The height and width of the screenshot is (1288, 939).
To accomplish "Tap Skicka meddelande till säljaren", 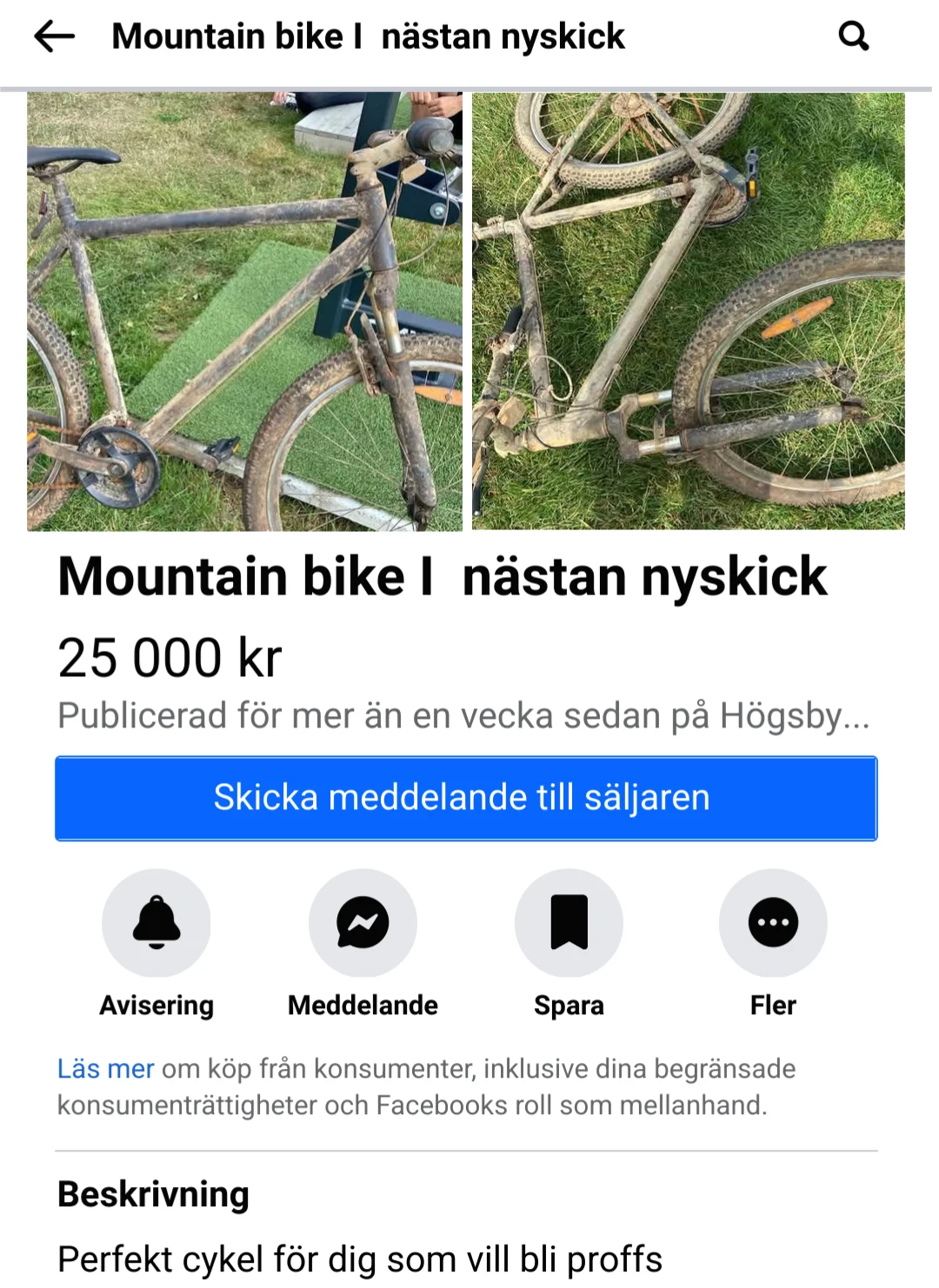I will [x=466, y=798].
